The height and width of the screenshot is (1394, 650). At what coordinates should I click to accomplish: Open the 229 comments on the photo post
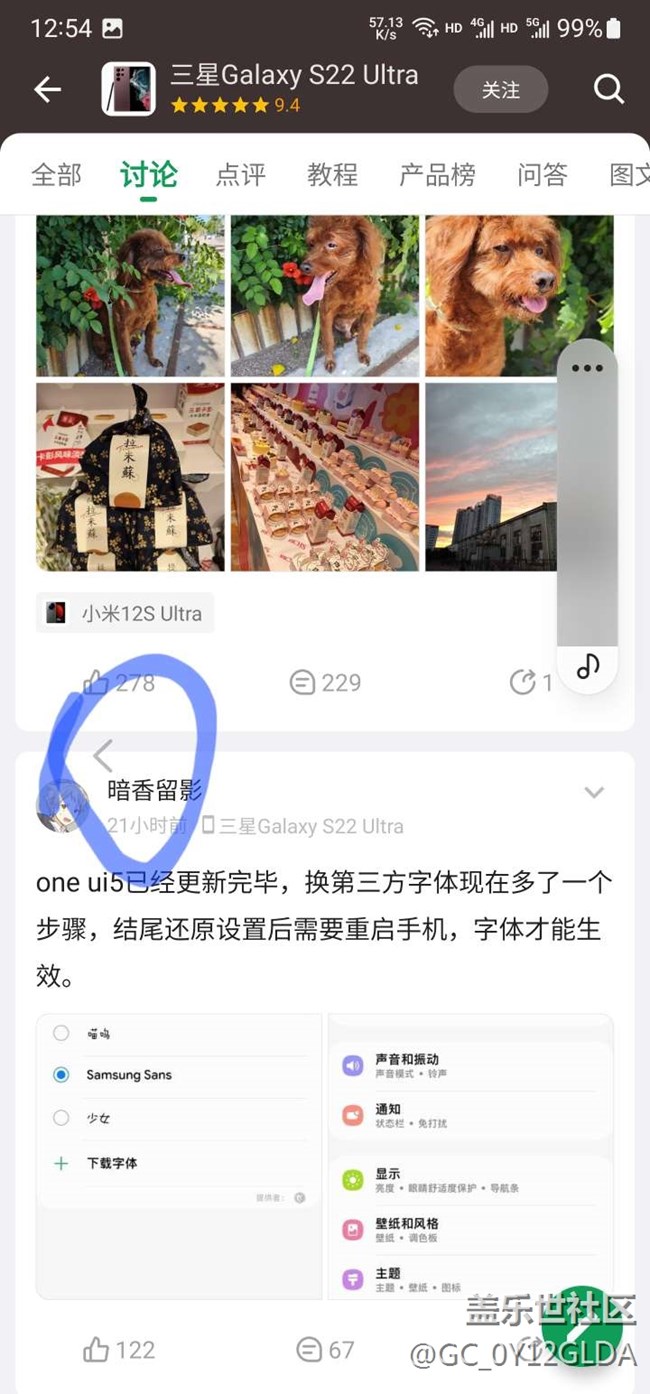click(325, 682)
